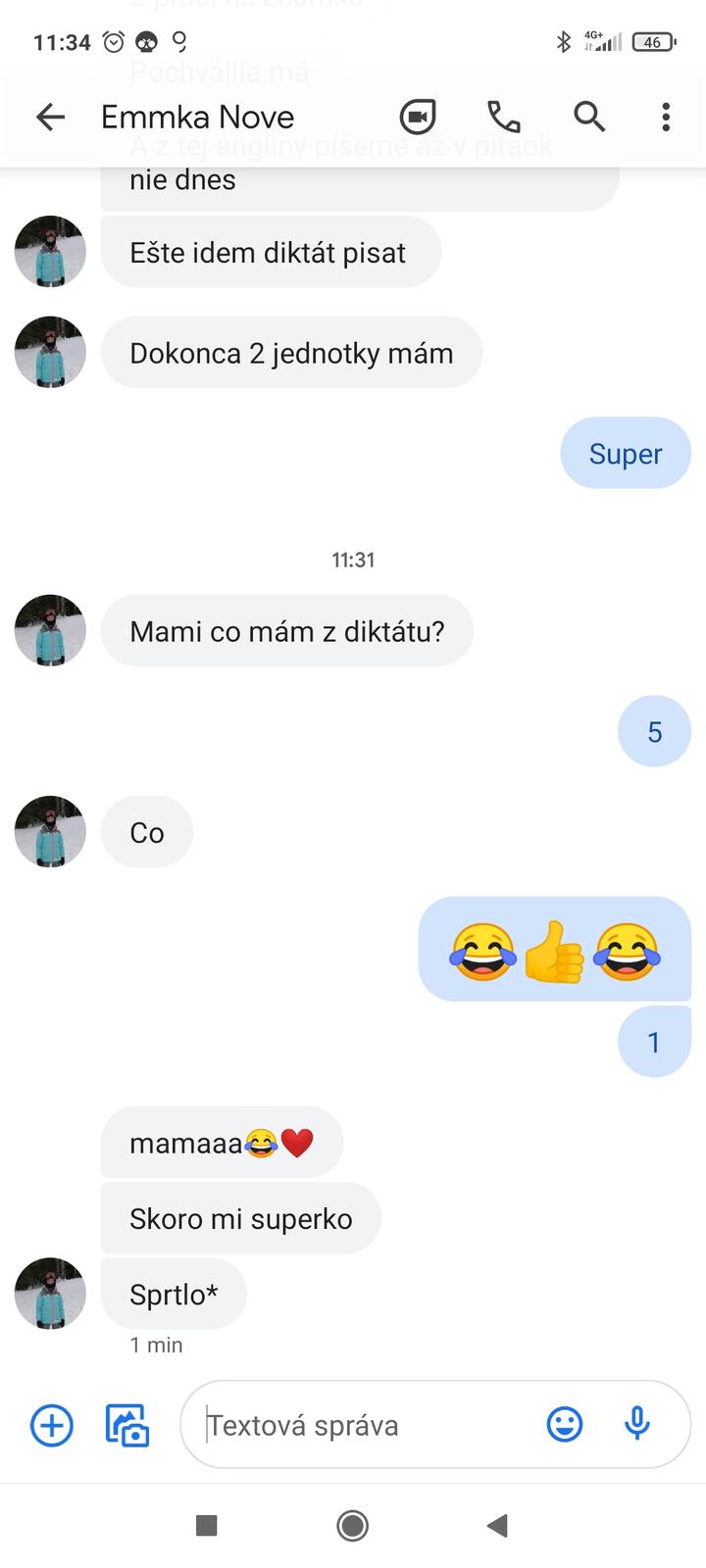Record a voice message with the microphone
706x1568 pixels.
tap(637, 1425)
